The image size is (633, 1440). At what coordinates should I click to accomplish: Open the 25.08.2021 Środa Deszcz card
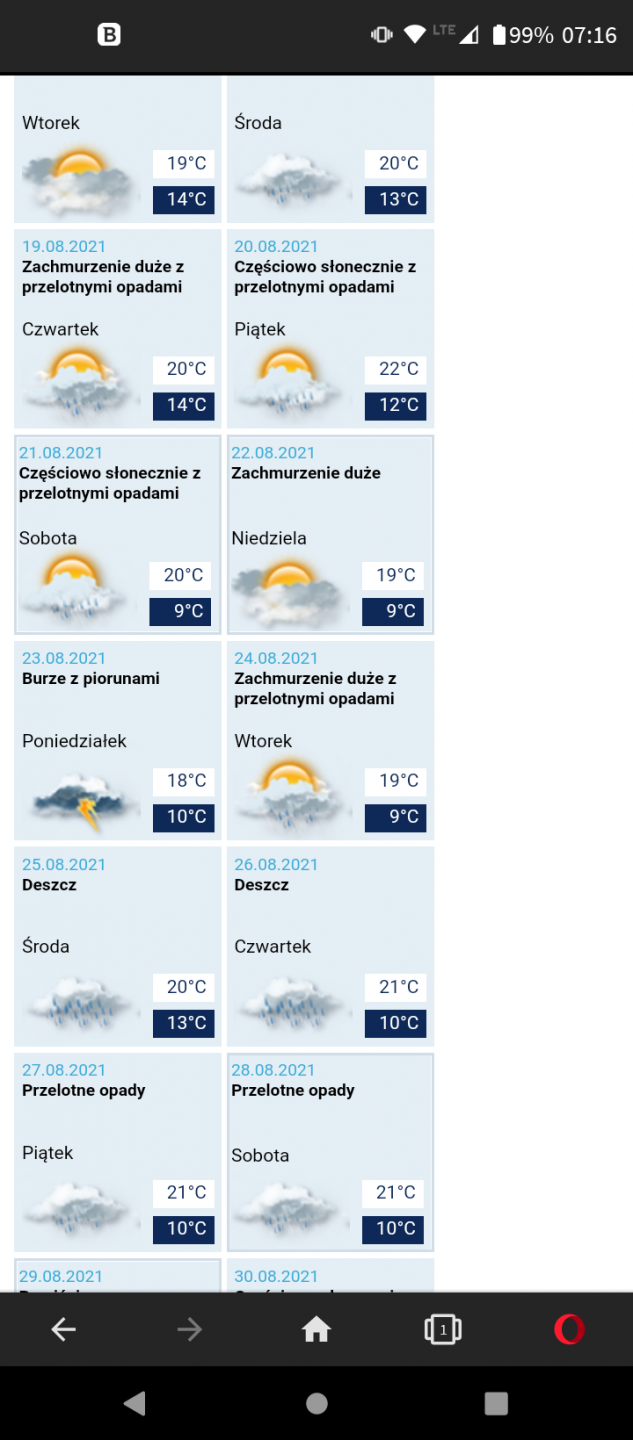(x=117, y=947)
